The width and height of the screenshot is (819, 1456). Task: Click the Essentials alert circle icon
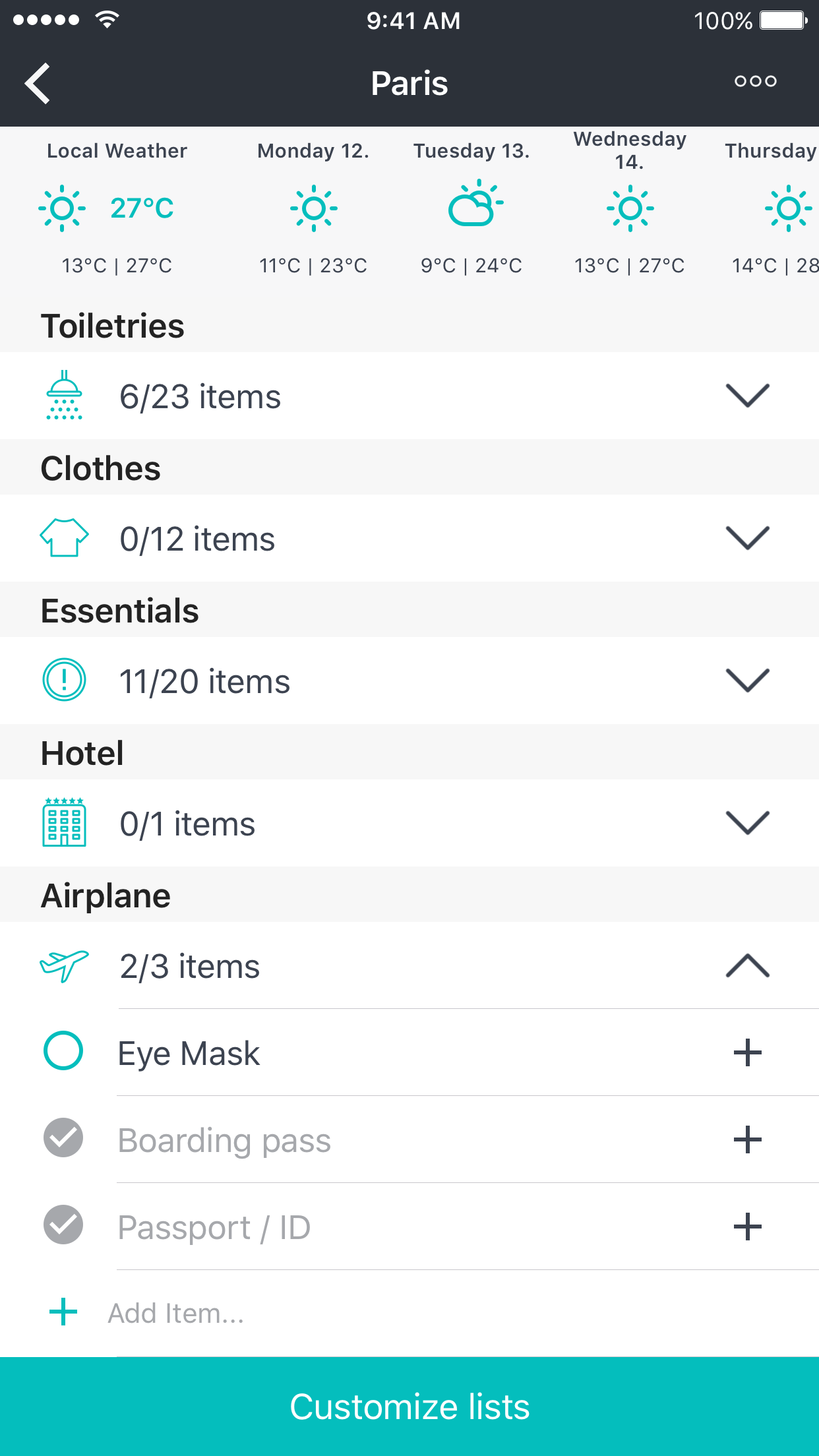pyautogui.click(x=63, y=680)
